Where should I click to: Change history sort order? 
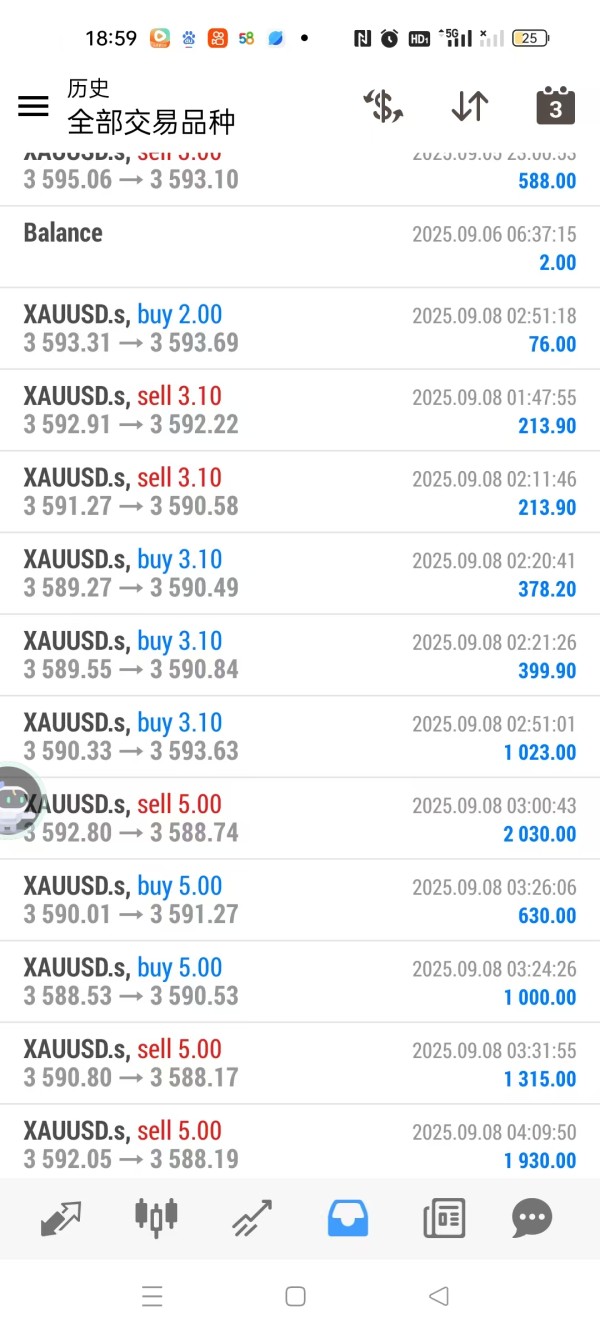pos(469,106)
